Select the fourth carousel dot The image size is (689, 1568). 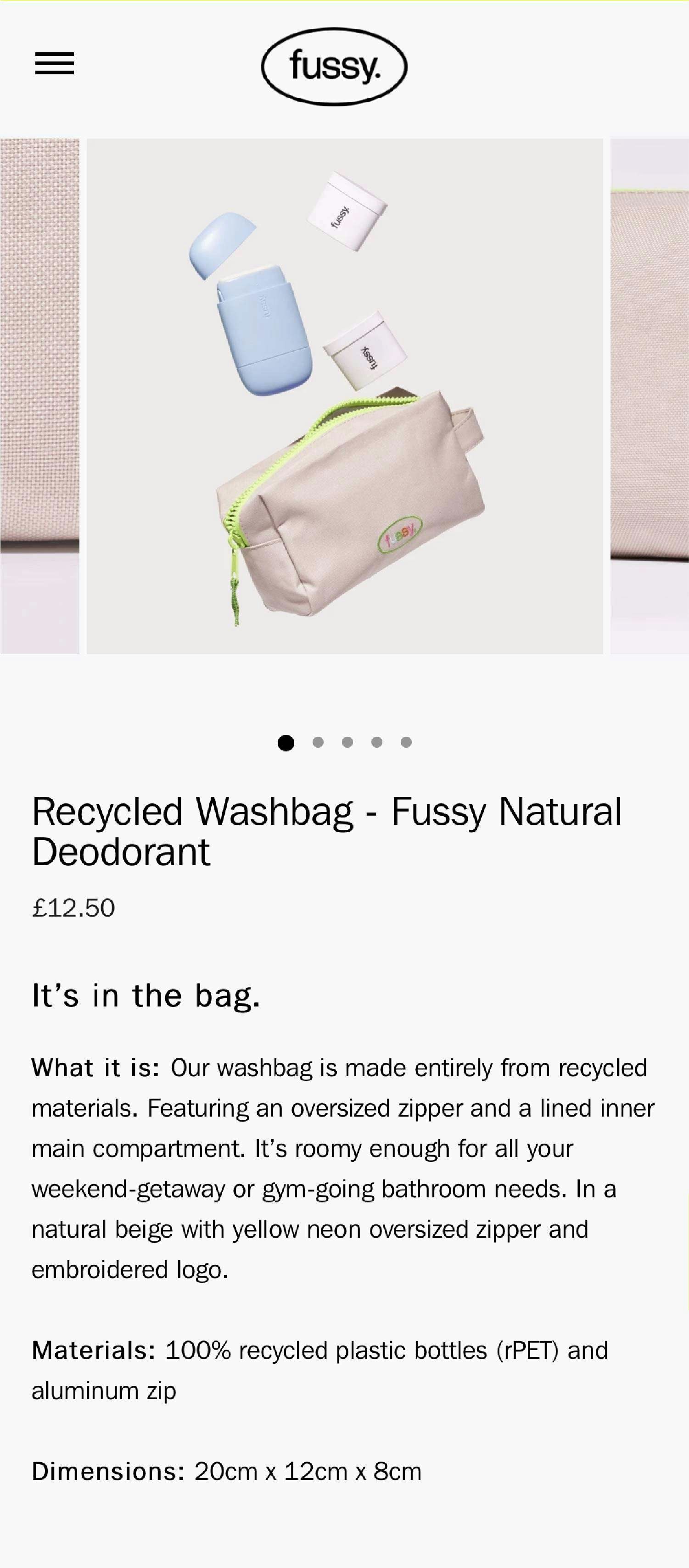[376, 742]
